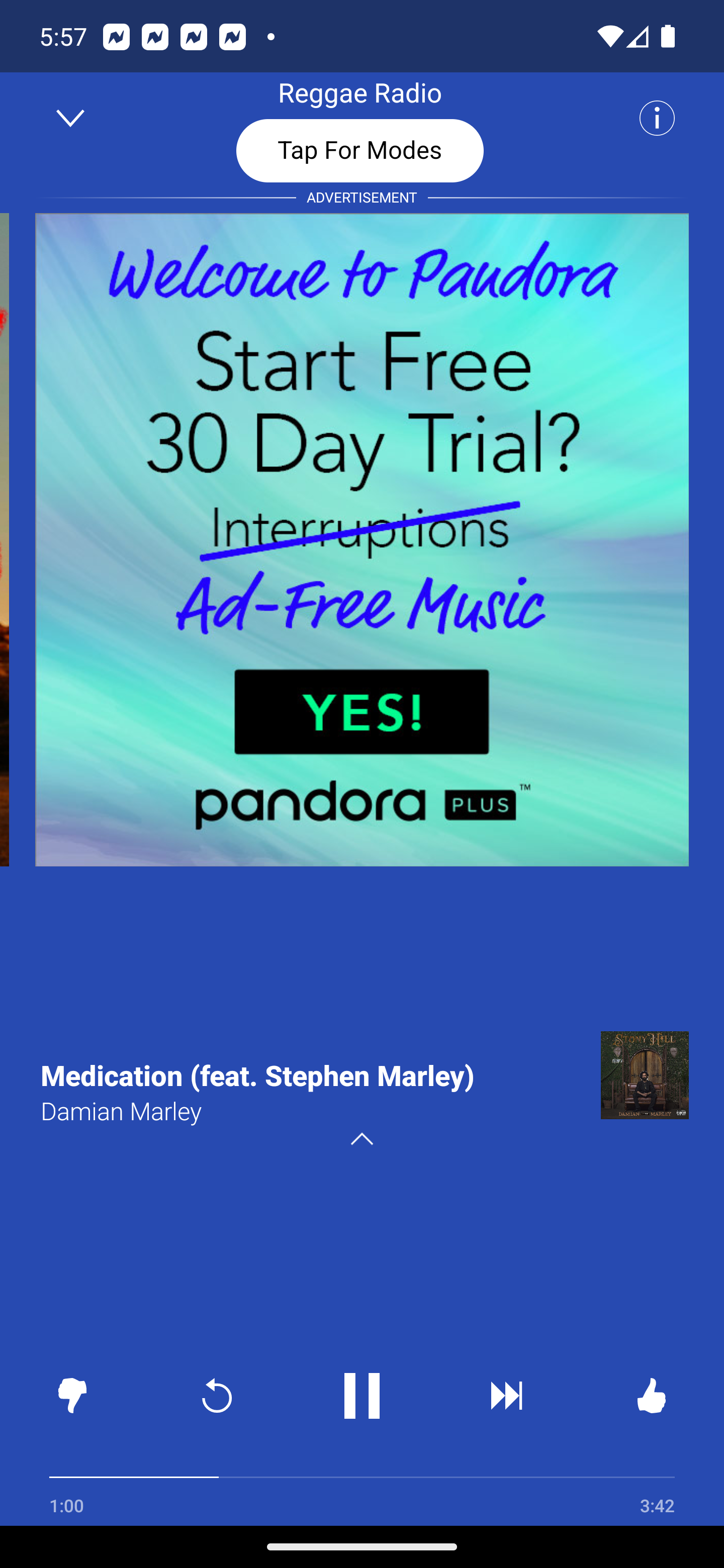Skip to the next song
Screen dimensions: 724x1568
[x=507, y=1395]
